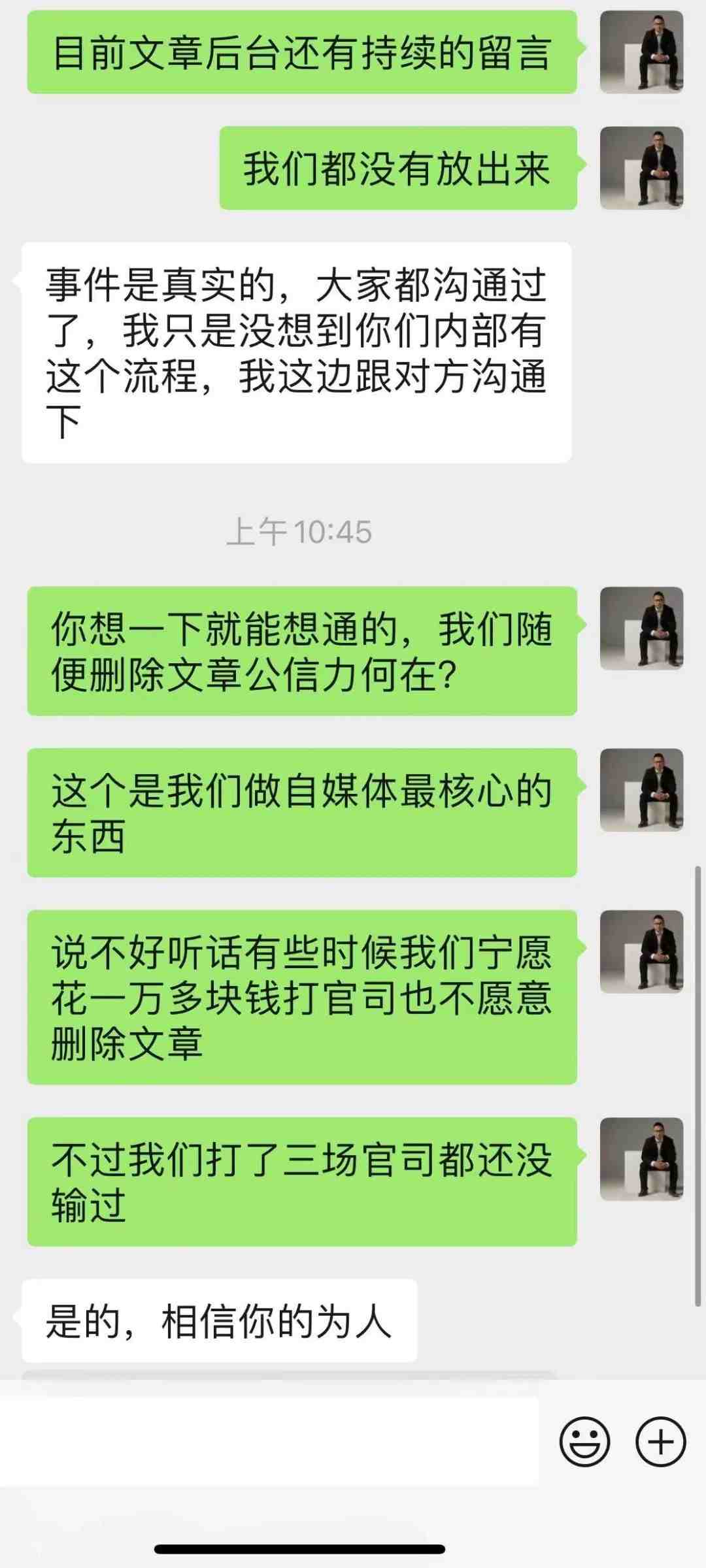Screen dimensions: 706x1568
Task: Open avatar beside 不过我们打了三场官司 message
Action: coord(641,1159)
